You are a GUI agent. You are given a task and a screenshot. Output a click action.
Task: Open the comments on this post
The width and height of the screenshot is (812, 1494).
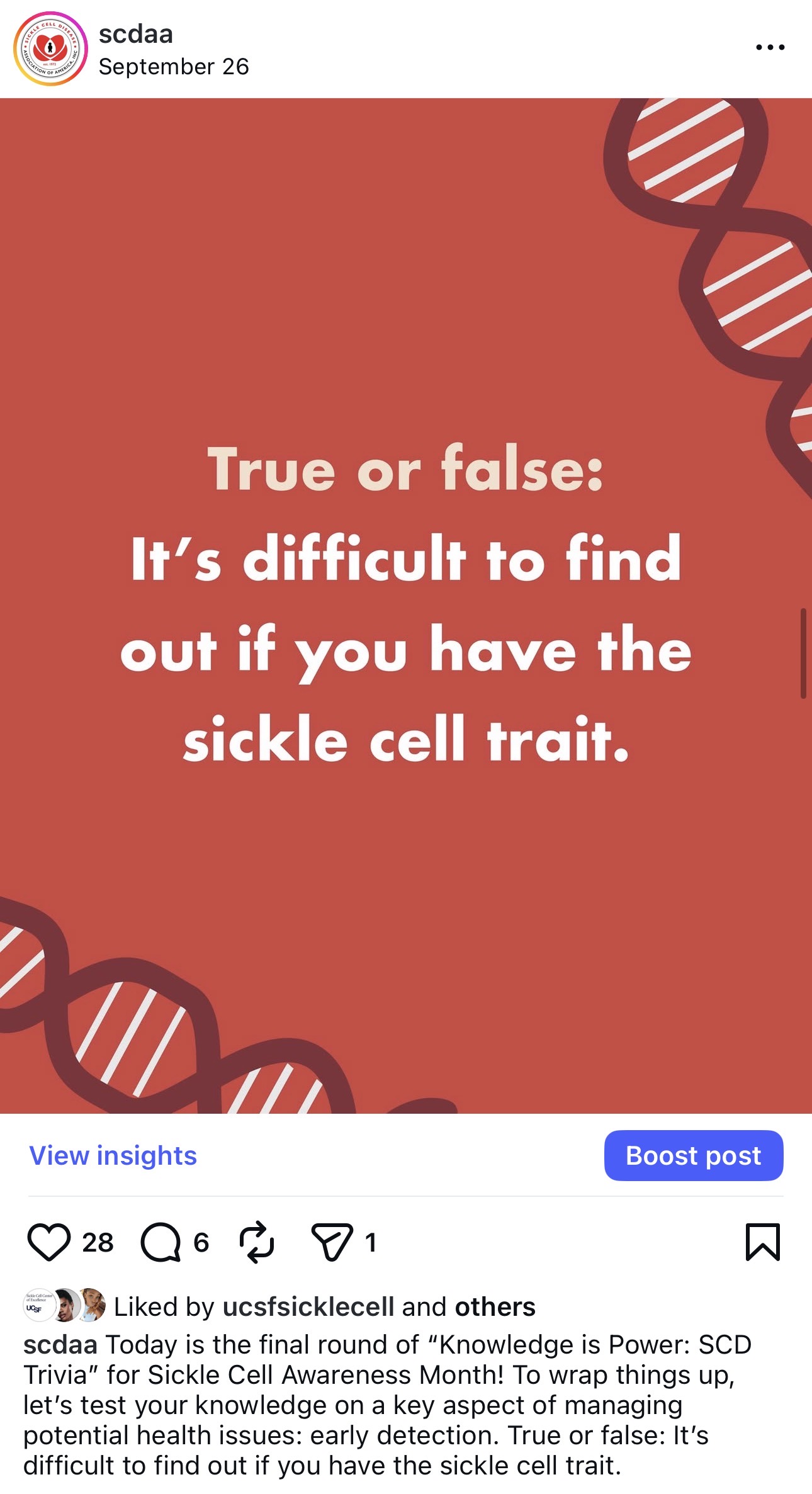point(161,1242)
